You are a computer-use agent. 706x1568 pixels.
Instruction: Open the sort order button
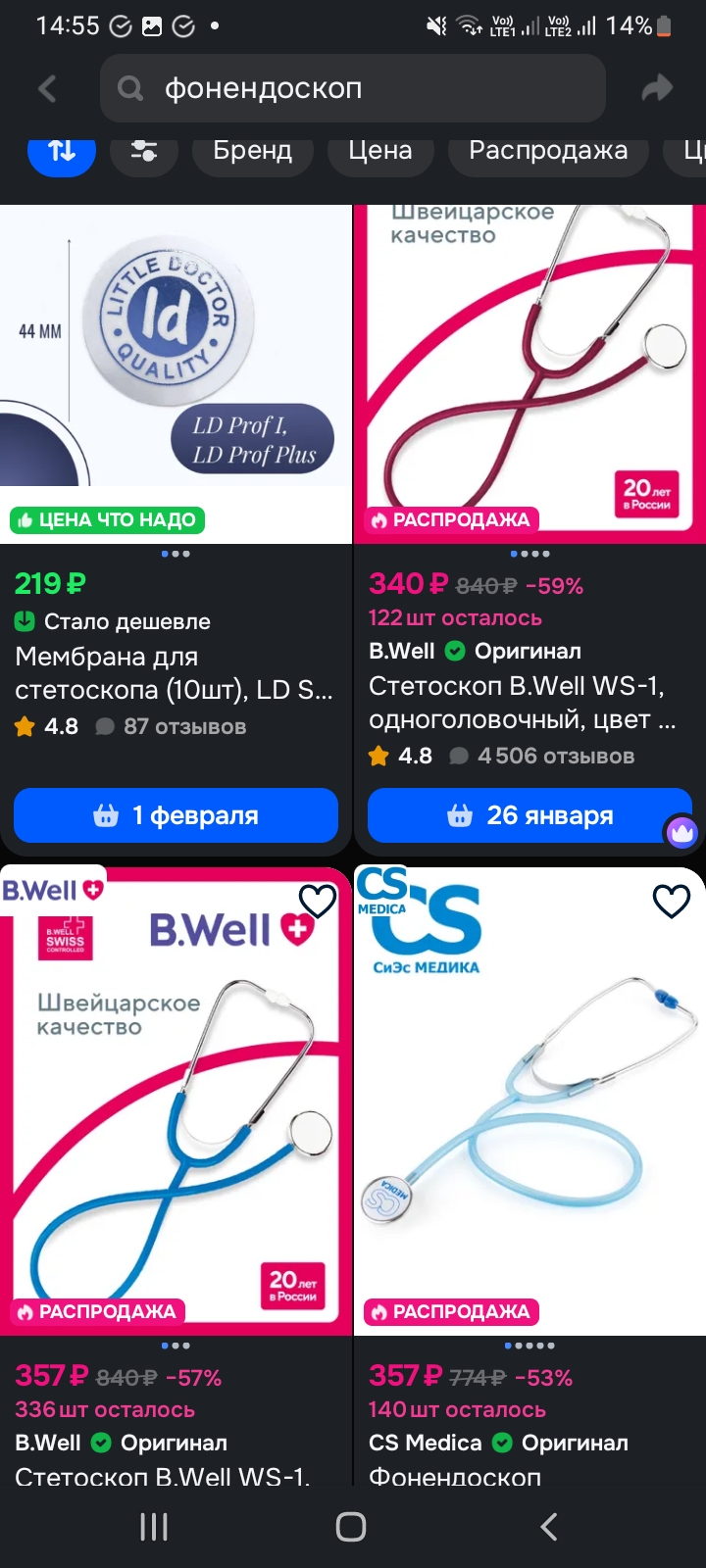pyautogui.click(x=62, y=152)
